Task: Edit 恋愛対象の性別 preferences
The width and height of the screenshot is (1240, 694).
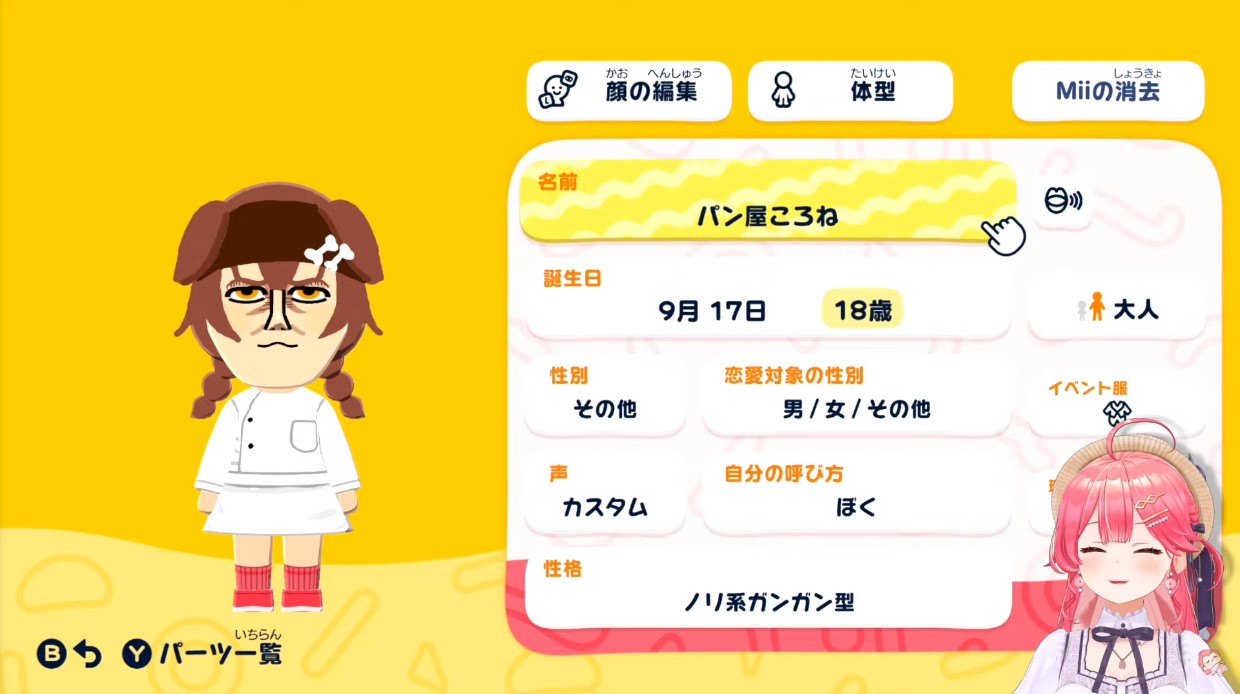Action: (855, 396)
